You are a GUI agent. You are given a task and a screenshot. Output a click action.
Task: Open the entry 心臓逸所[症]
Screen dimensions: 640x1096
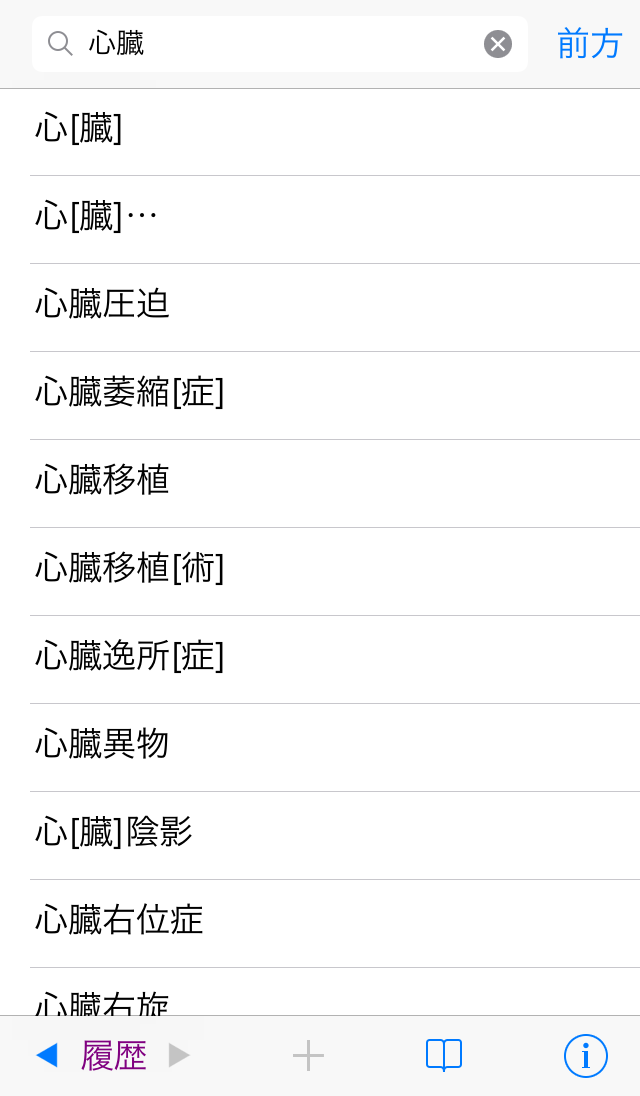(x=320, y=658)
